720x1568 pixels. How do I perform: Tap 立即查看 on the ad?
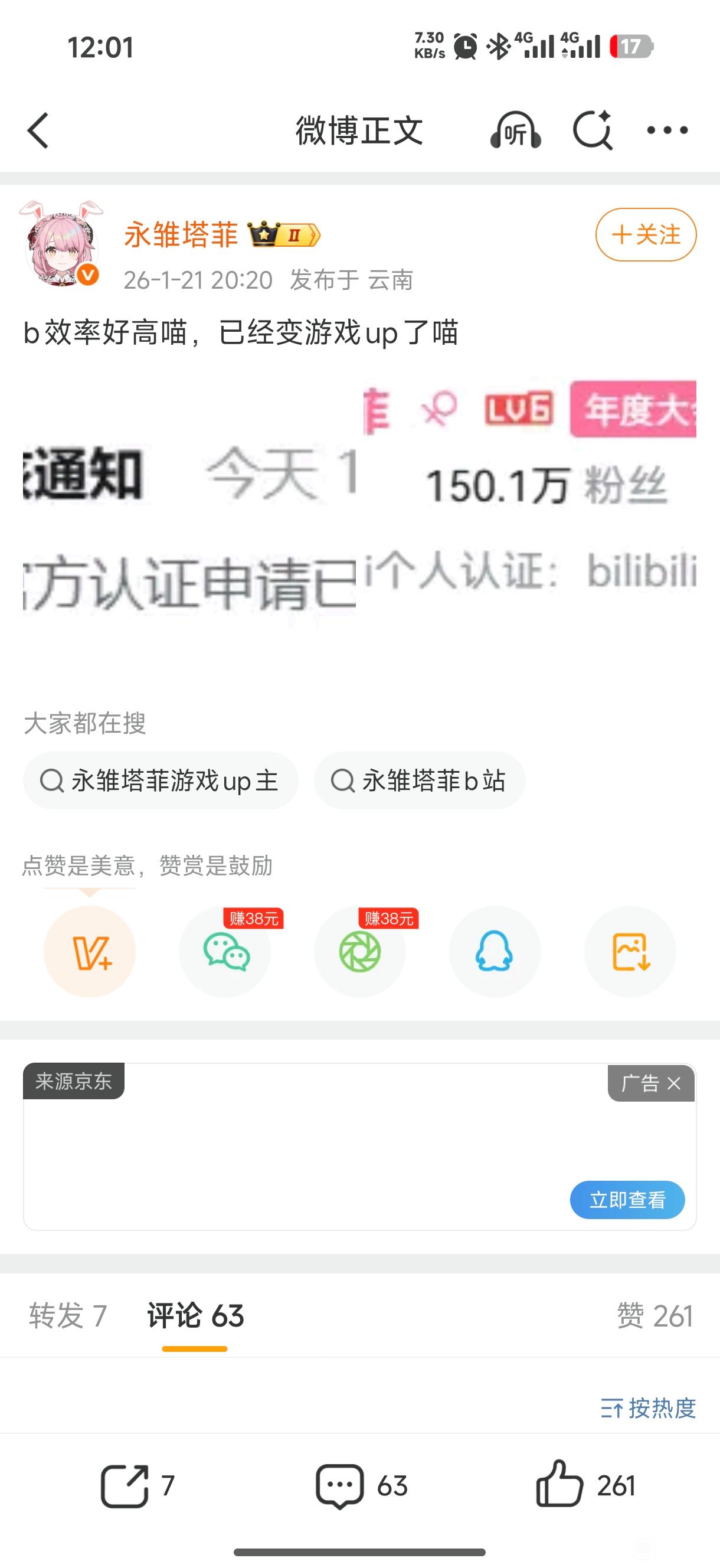click(627, 1200)
